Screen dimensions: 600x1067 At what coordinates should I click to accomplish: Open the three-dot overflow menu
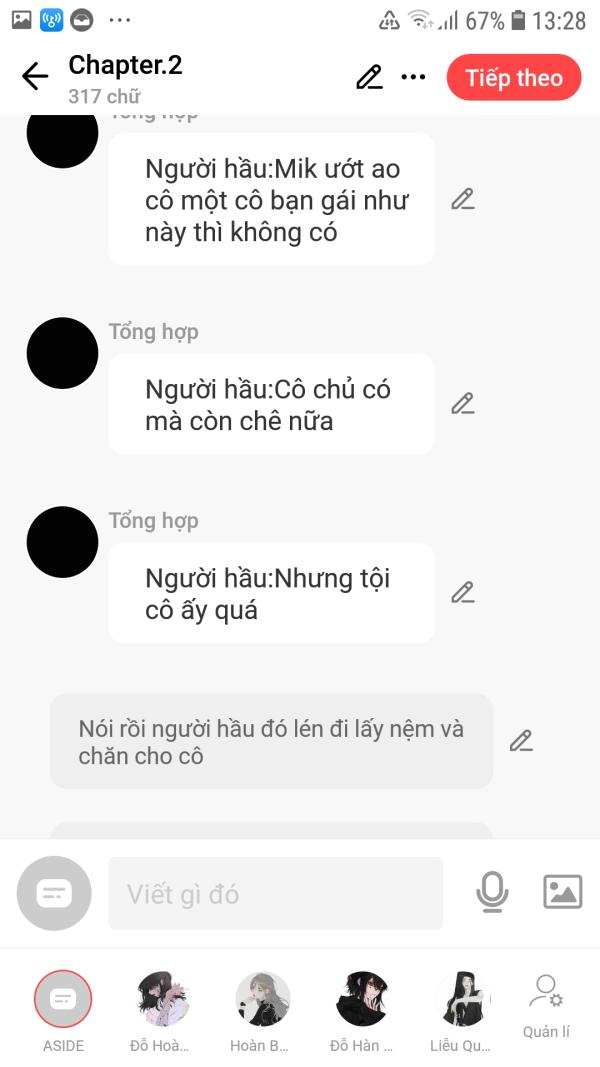coord(413,77)
